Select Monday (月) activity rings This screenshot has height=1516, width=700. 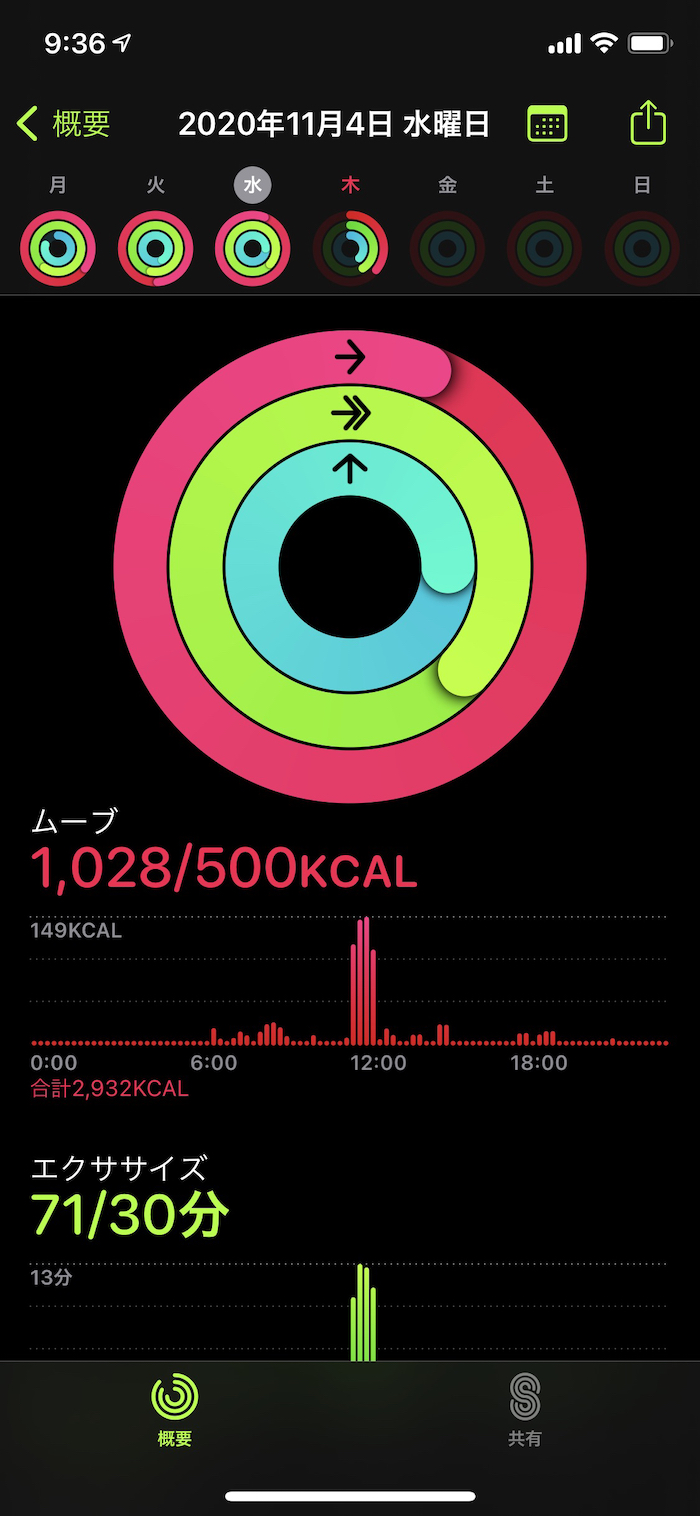point(58,248)
